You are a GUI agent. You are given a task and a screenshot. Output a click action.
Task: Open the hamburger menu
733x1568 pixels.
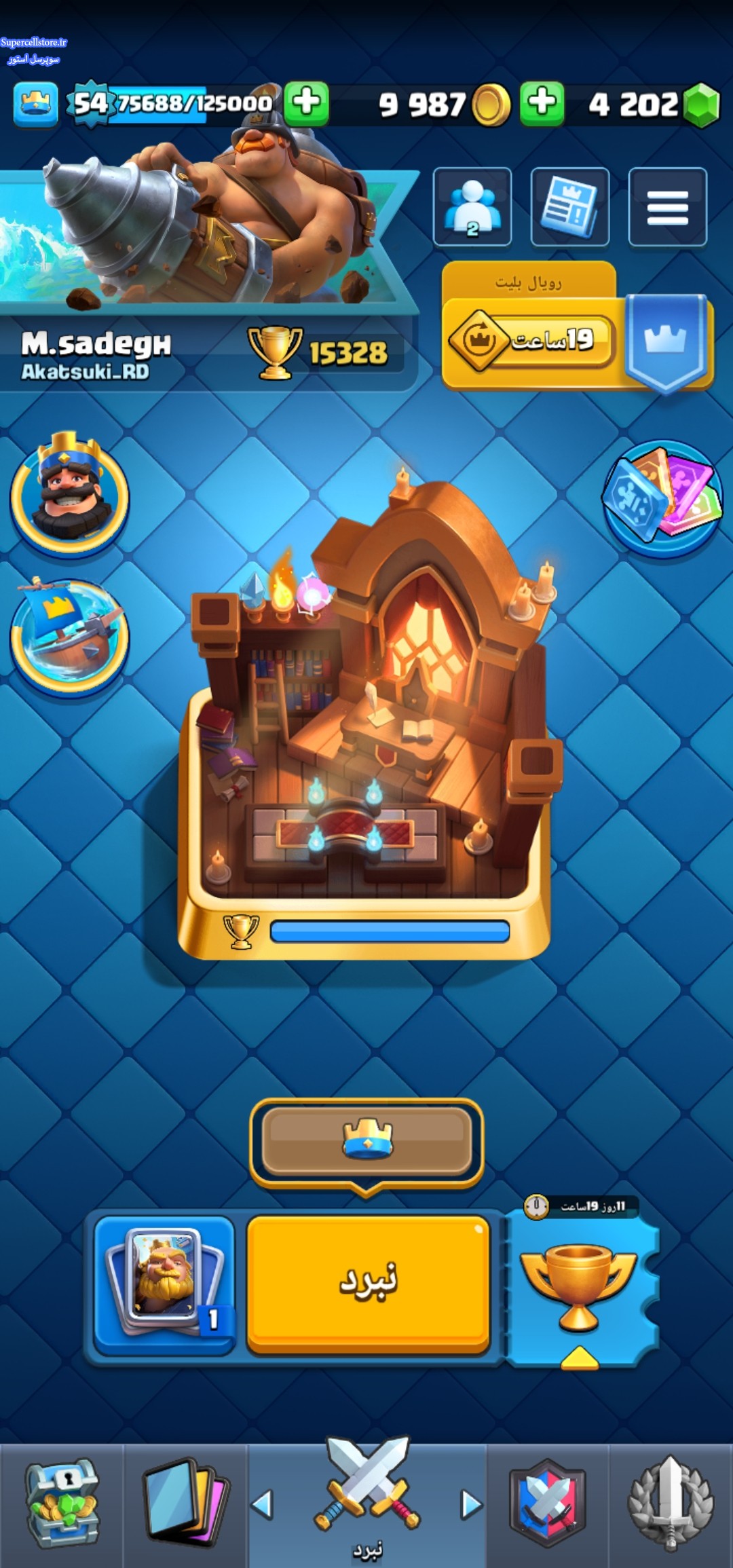tap(667, 207)
